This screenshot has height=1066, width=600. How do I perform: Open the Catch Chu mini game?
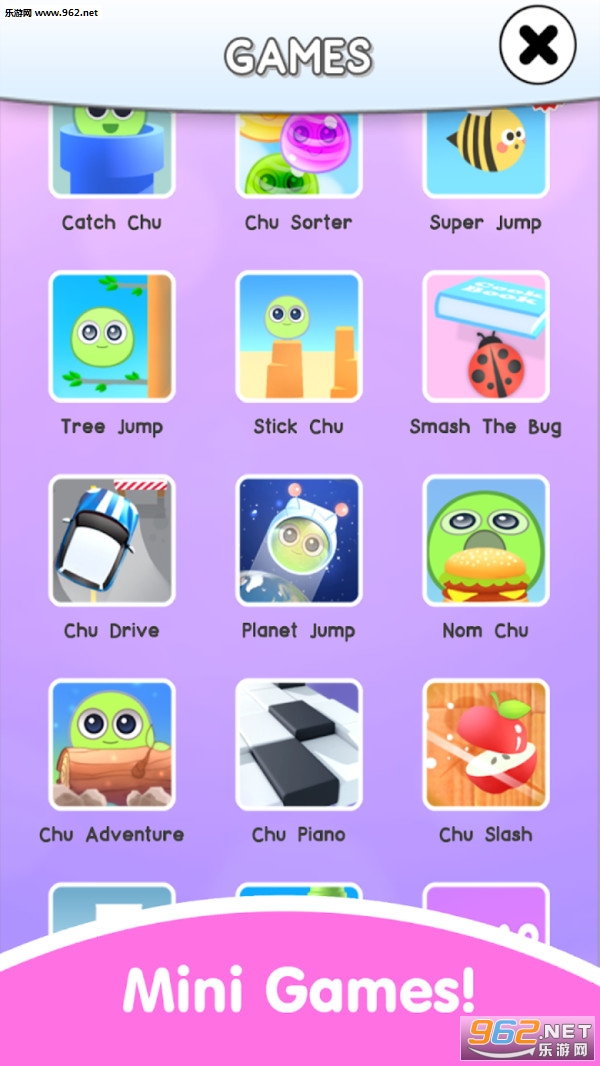(x=112, y=151)
